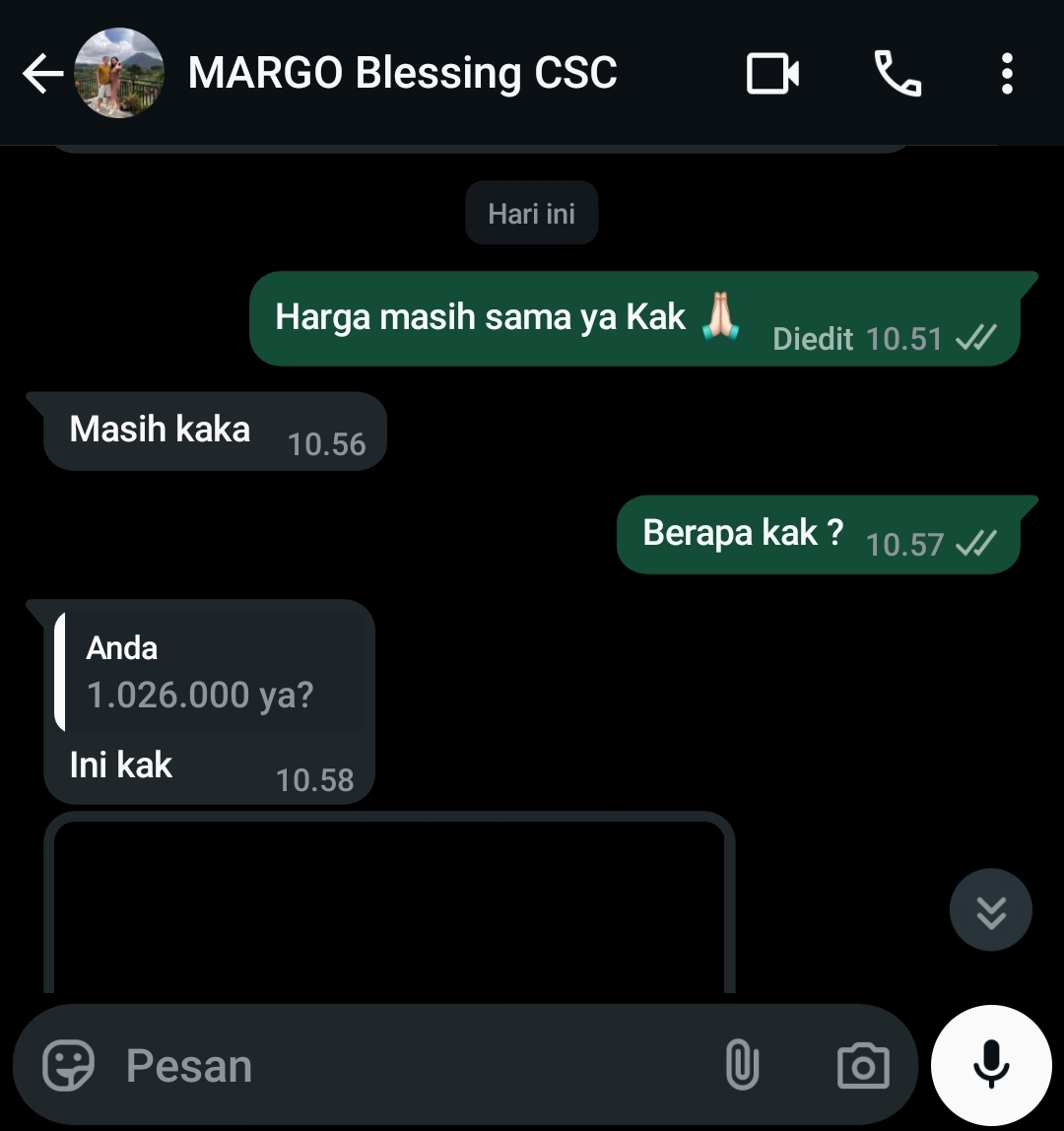Open MARGO Blessing CSC contact info
The image size is (1064, 1131).
click(402, 74)
